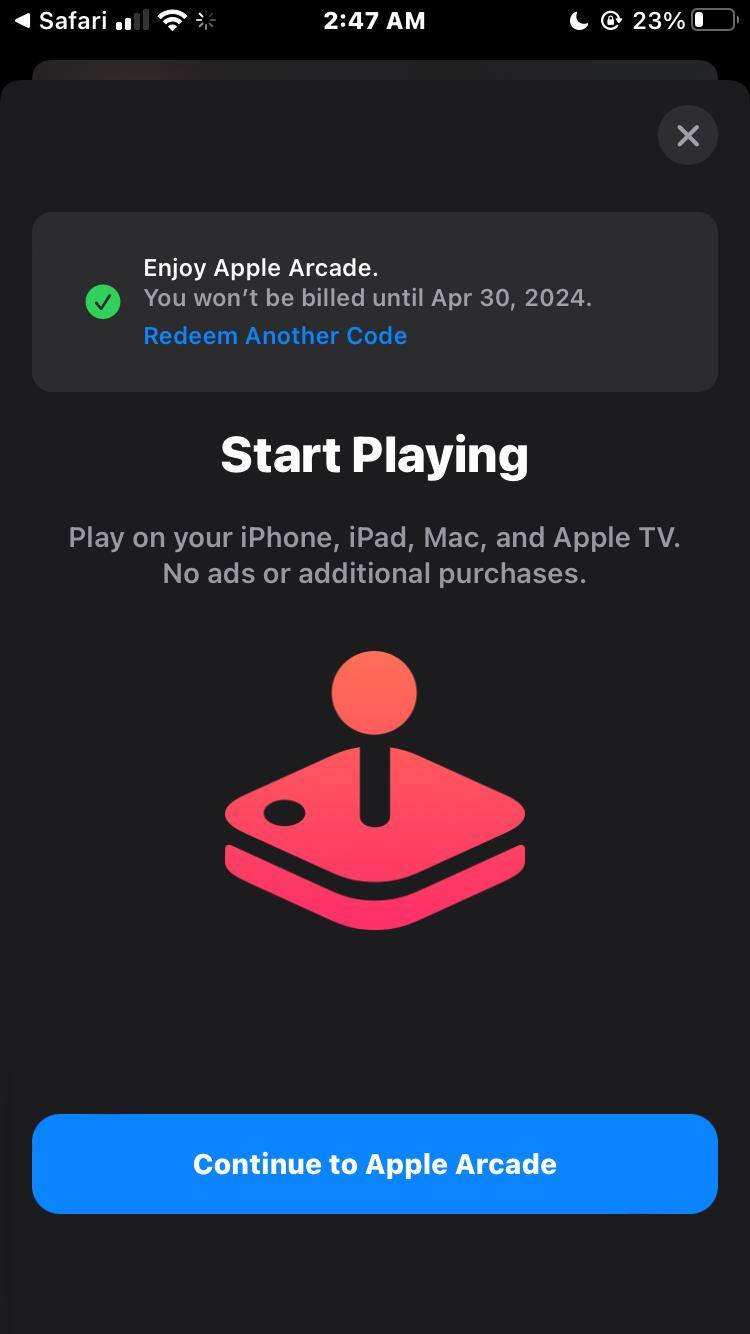The width and height of the screenshot is (750, 1334).
Task: Tap the Redeem Another Code link
Action: pyautogui.click(x=275, y=336)
